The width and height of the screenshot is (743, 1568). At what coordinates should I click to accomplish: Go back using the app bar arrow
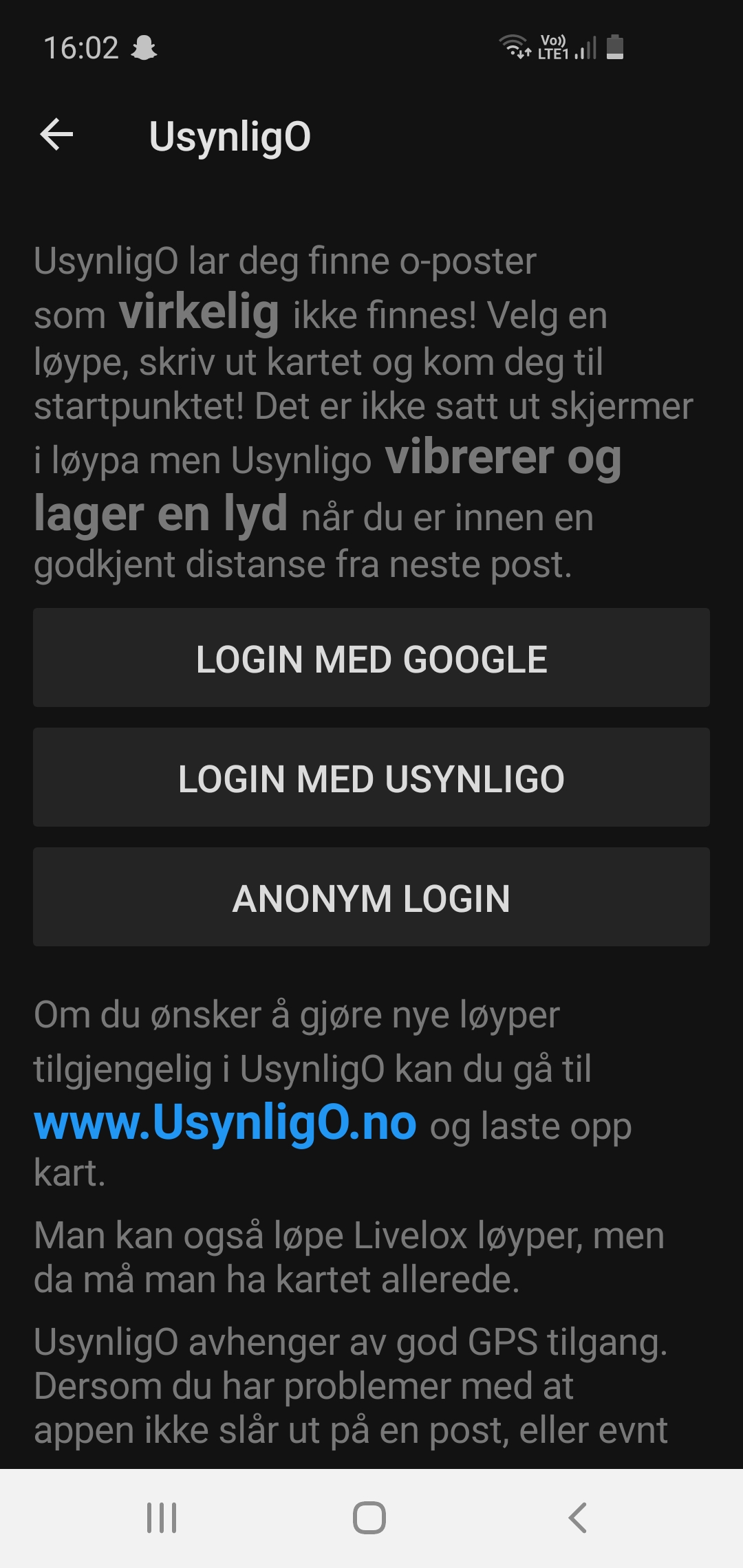56,134
